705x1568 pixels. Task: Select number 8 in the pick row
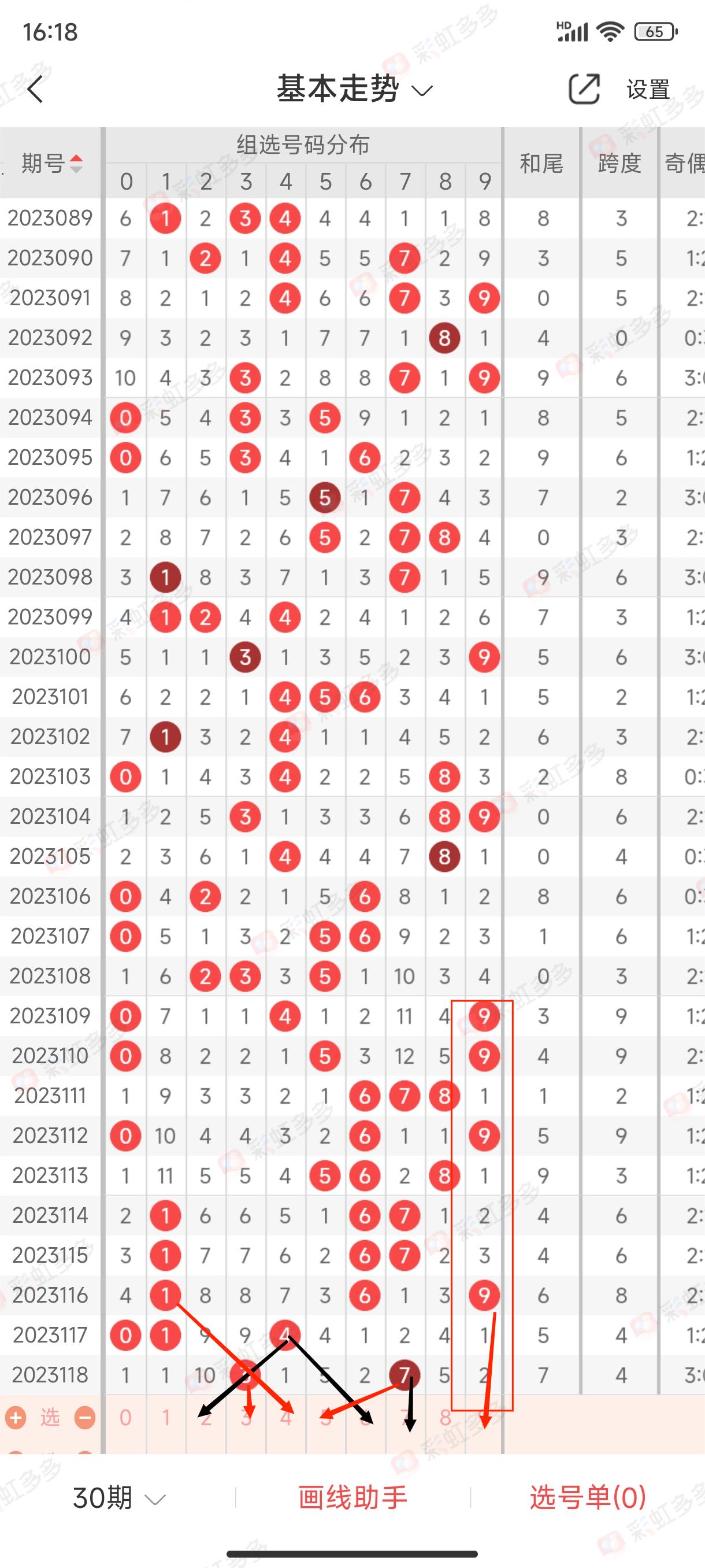(x=444, y=1418)
